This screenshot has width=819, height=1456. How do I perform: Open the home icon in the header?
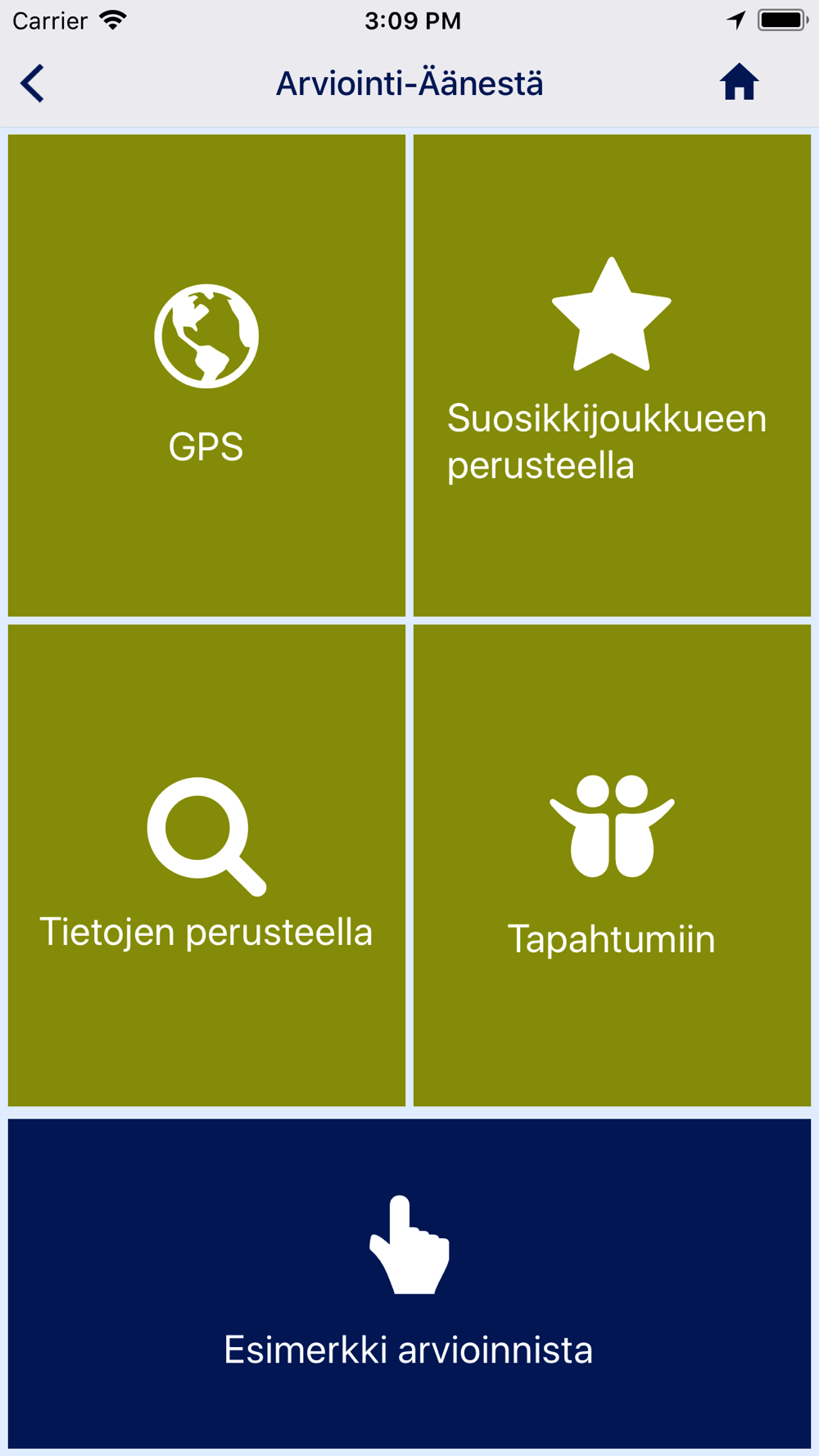(739, 82)
